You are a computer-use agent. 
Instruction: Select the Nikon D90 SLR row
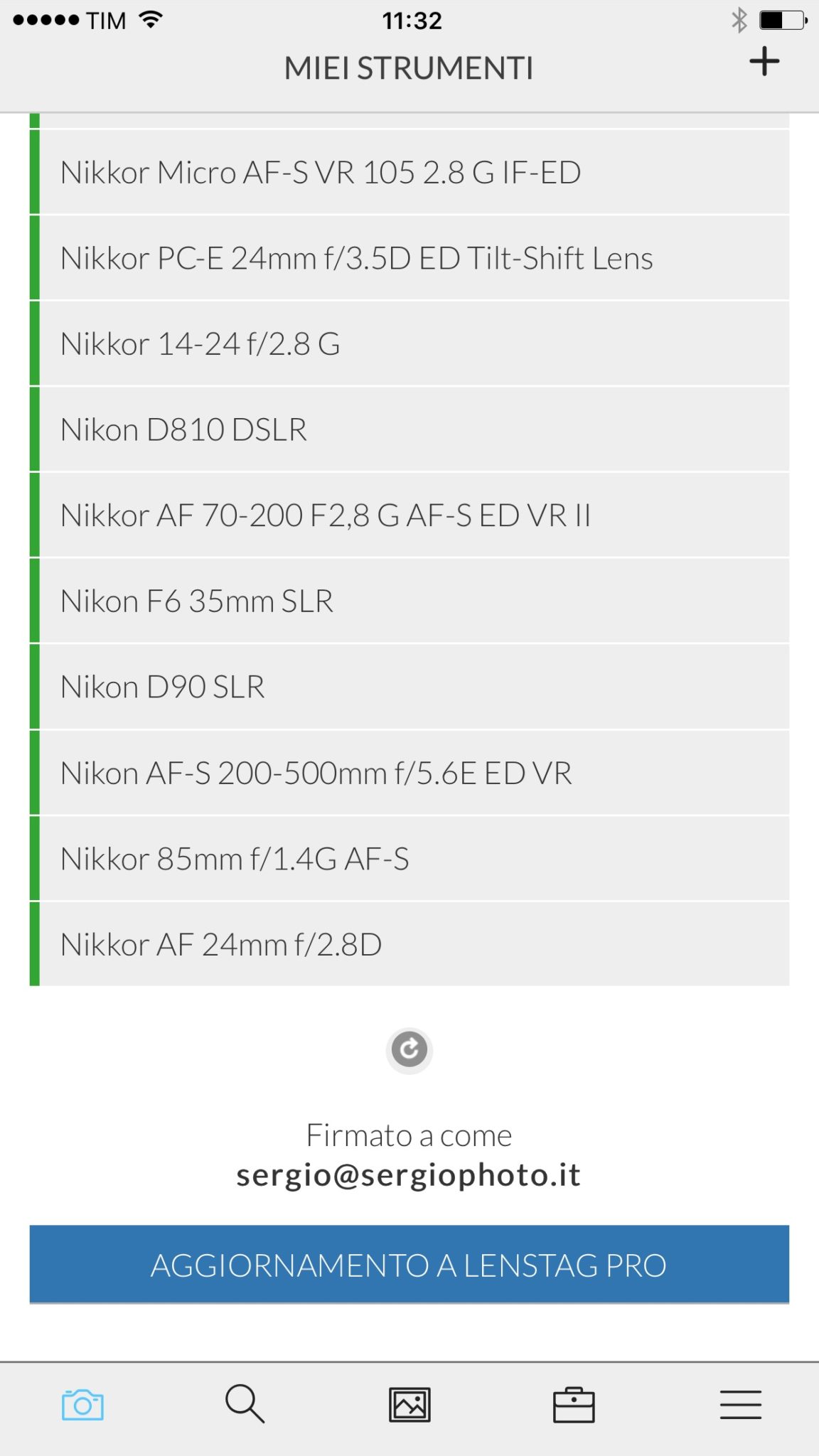tap(409, 687)
